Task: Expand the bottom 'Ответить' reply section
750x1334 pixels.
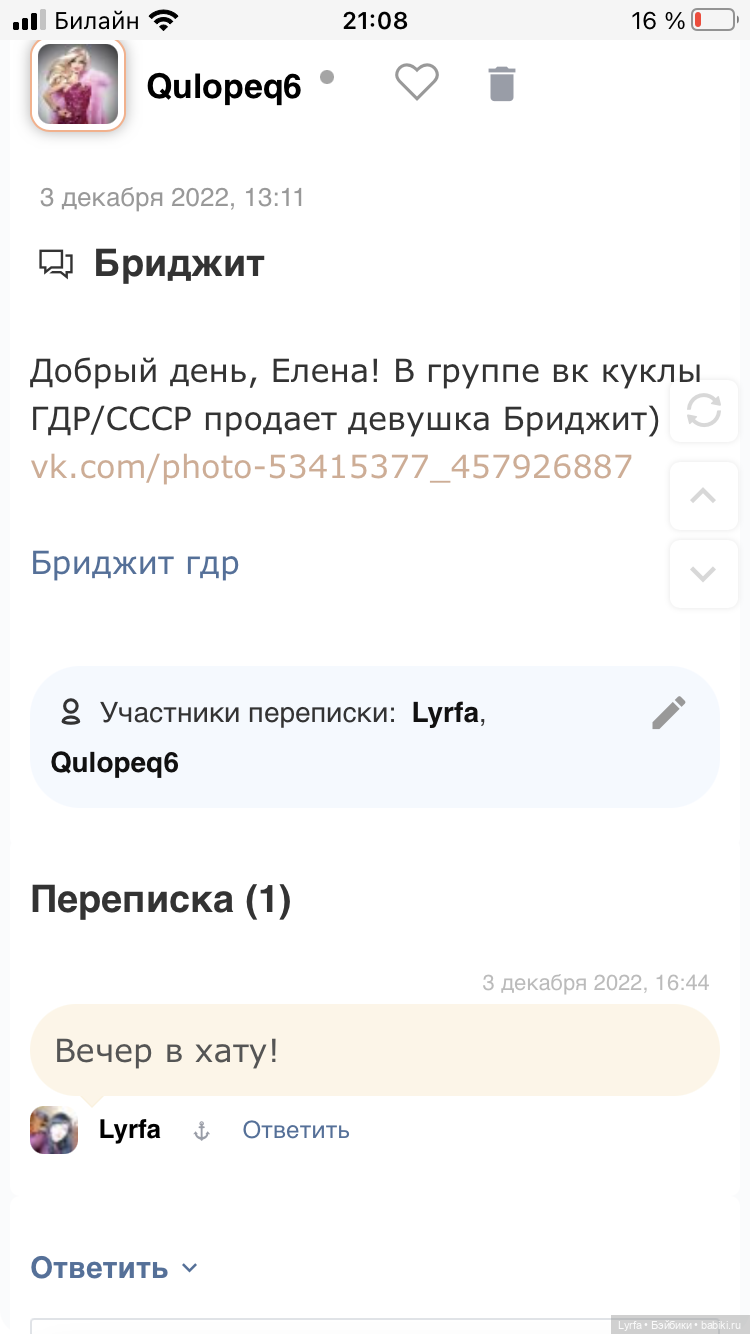Action: [x=114, y=1268]
